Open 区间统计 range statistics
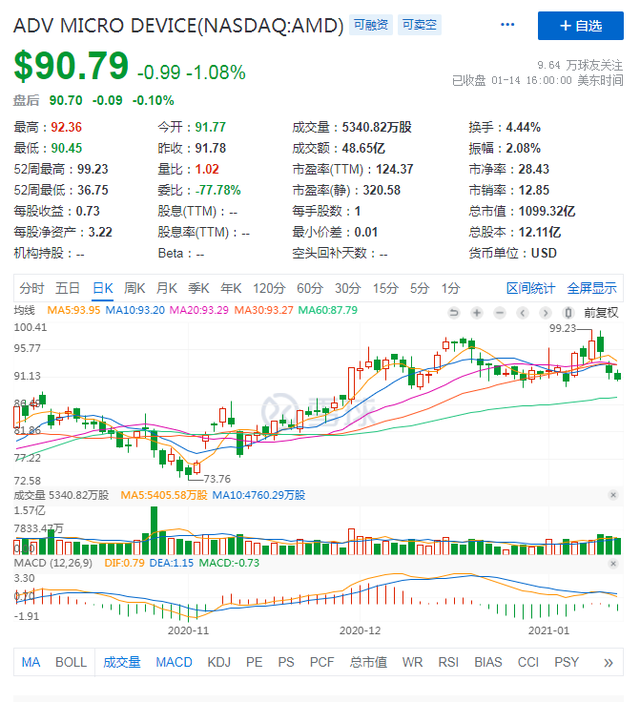The image size is (640, 702). [x=530, y=288]
